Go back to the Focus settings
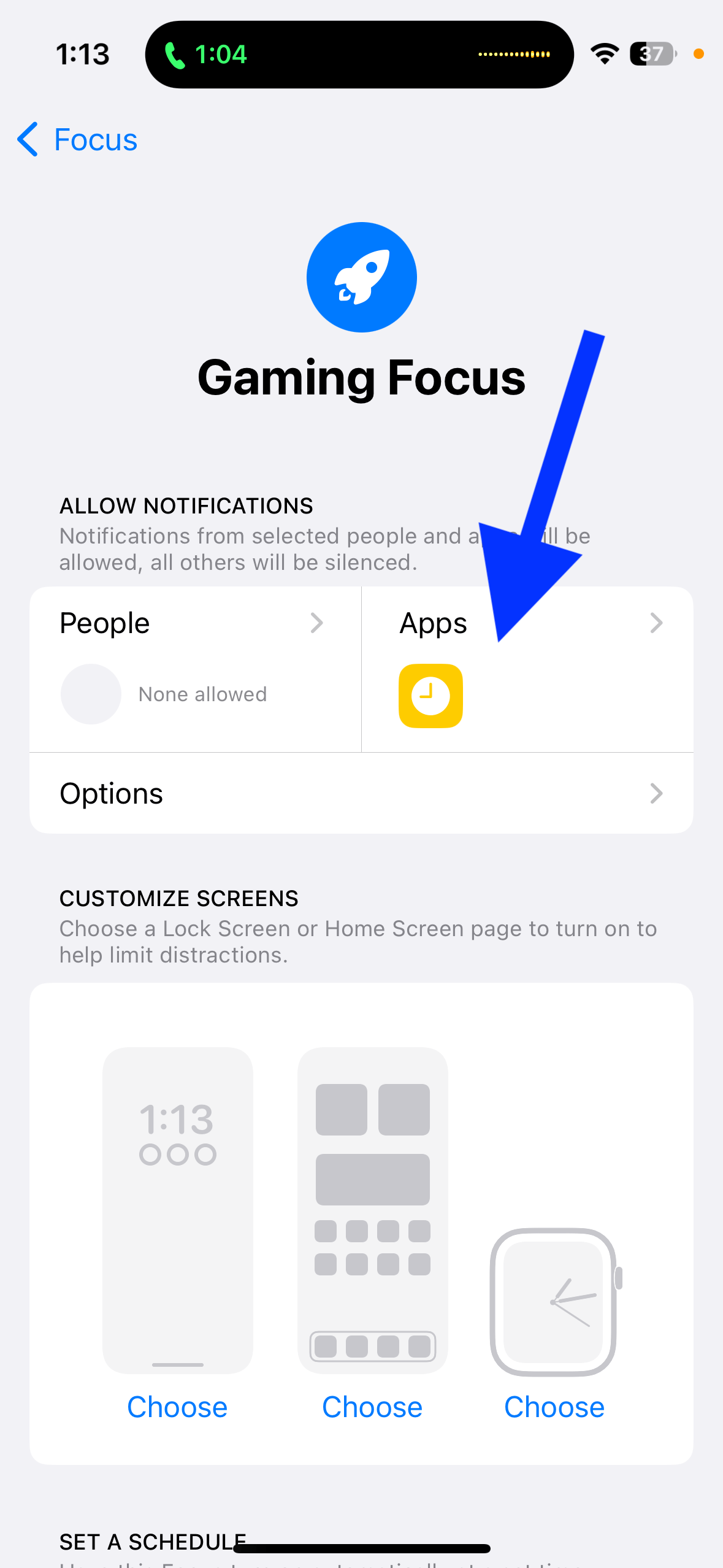The image size is (723, 1568). pyautogui.click(x=77, y=139)
